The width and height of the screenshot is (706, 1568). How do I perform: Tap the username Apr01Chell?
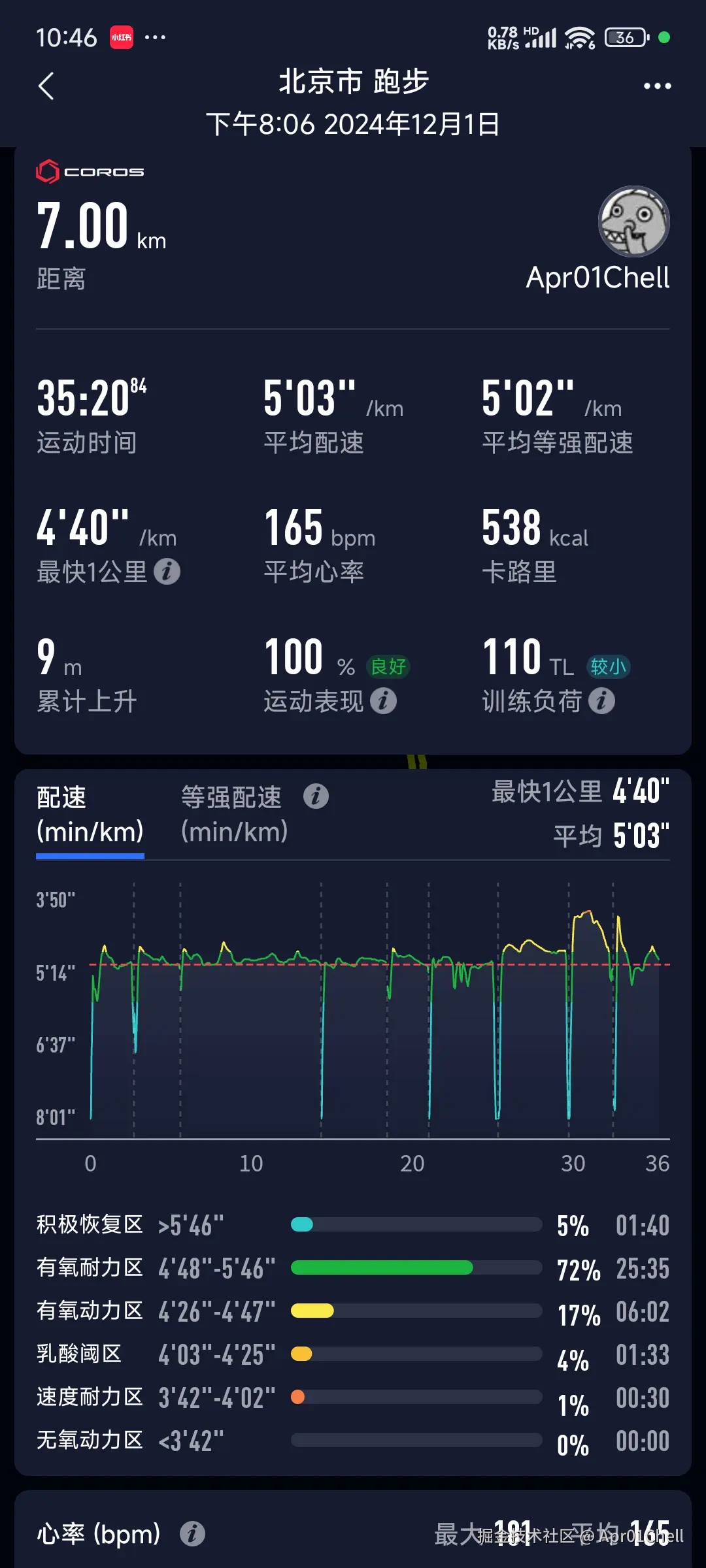597,277
